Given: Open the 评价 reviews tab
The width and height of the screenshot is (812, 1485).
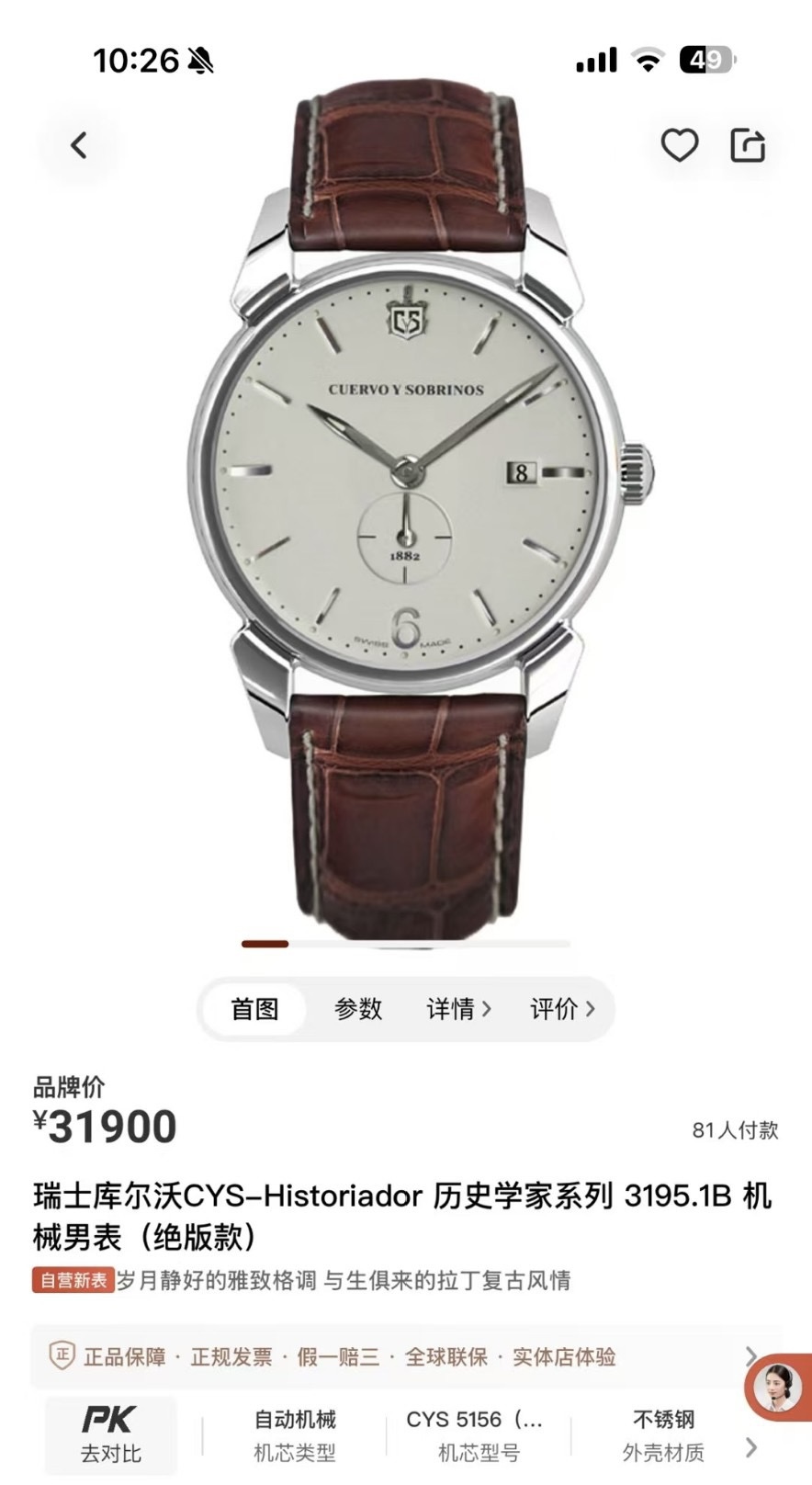Looking at the screenshot, I should click(x=561, y=1009).
